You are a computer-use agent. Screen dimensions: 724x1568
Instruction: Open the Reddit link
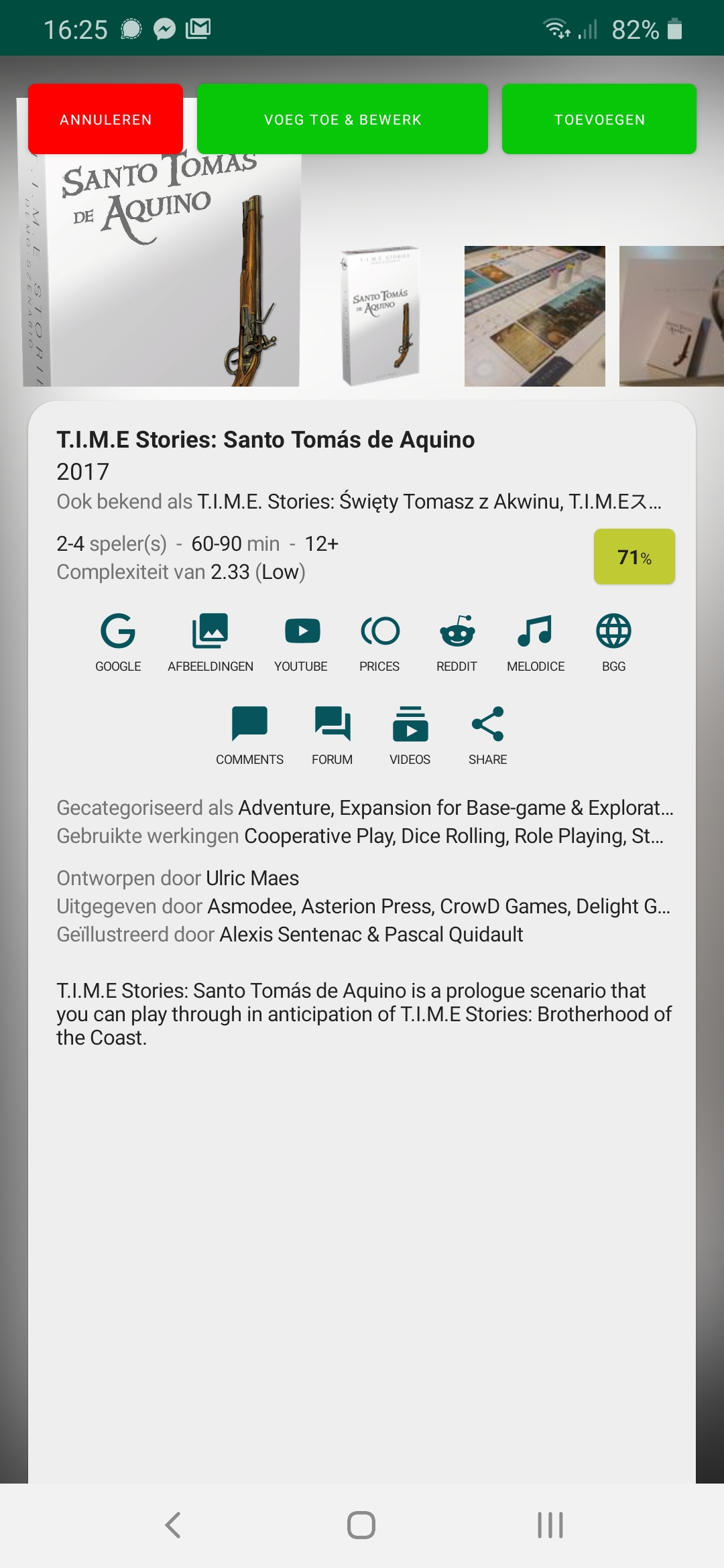click(457, 642)
